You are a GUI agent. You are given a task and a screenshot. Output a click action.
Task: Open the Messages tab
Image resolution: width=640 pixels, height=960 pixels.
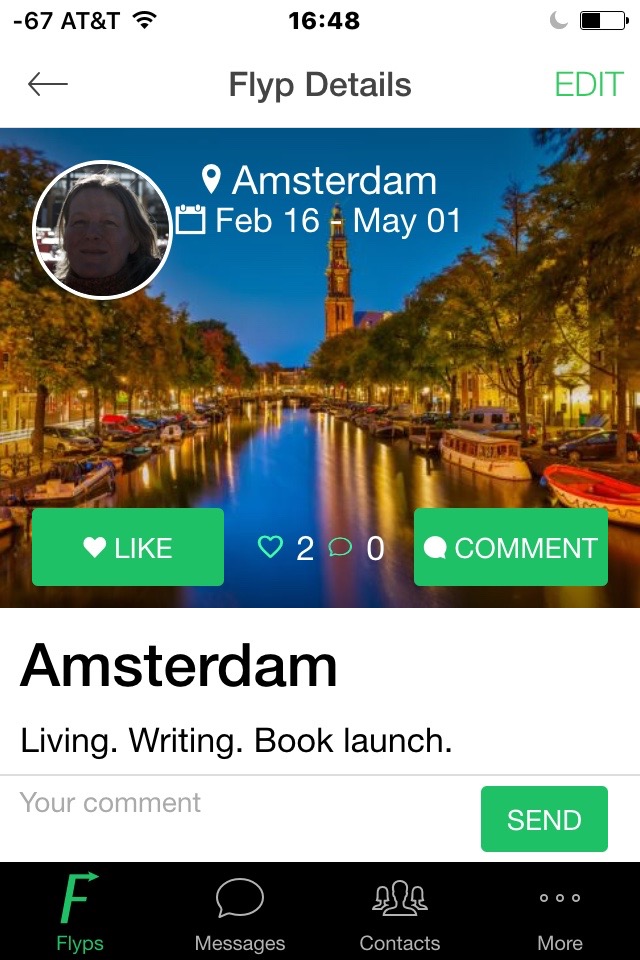click(240, 912)
